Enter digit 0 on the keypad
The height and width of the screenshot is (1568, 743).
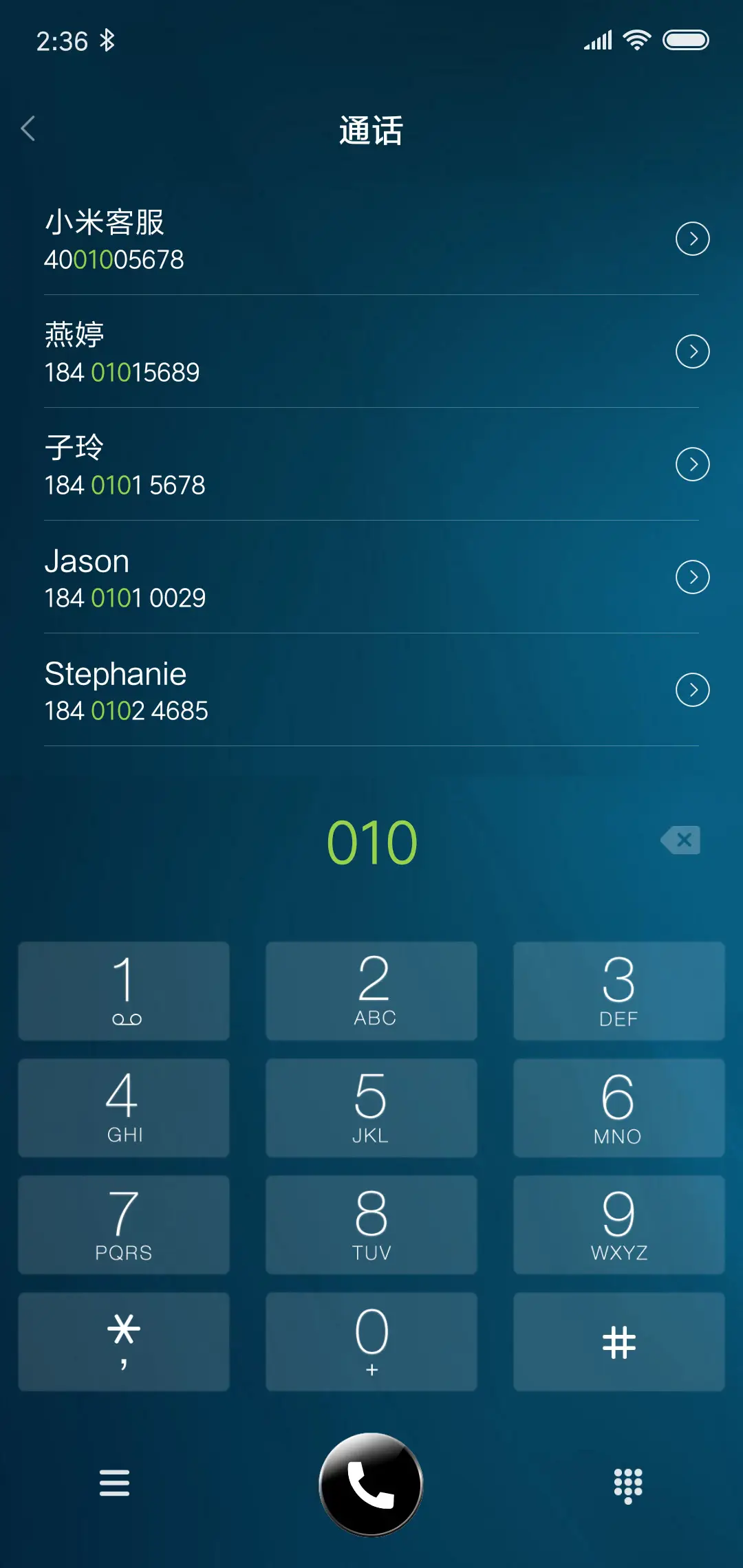371,1341
